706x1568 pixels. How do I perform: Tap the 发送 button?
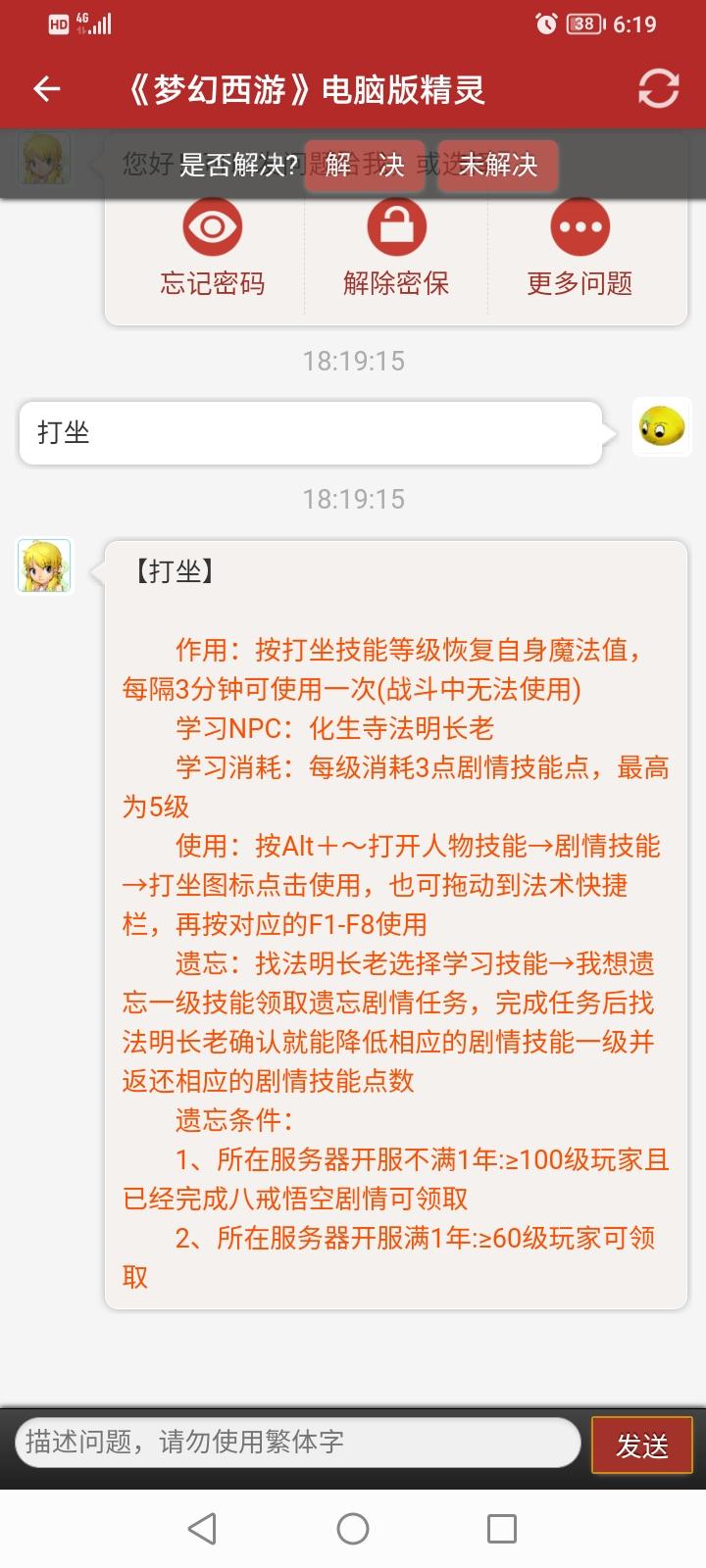642,1445
